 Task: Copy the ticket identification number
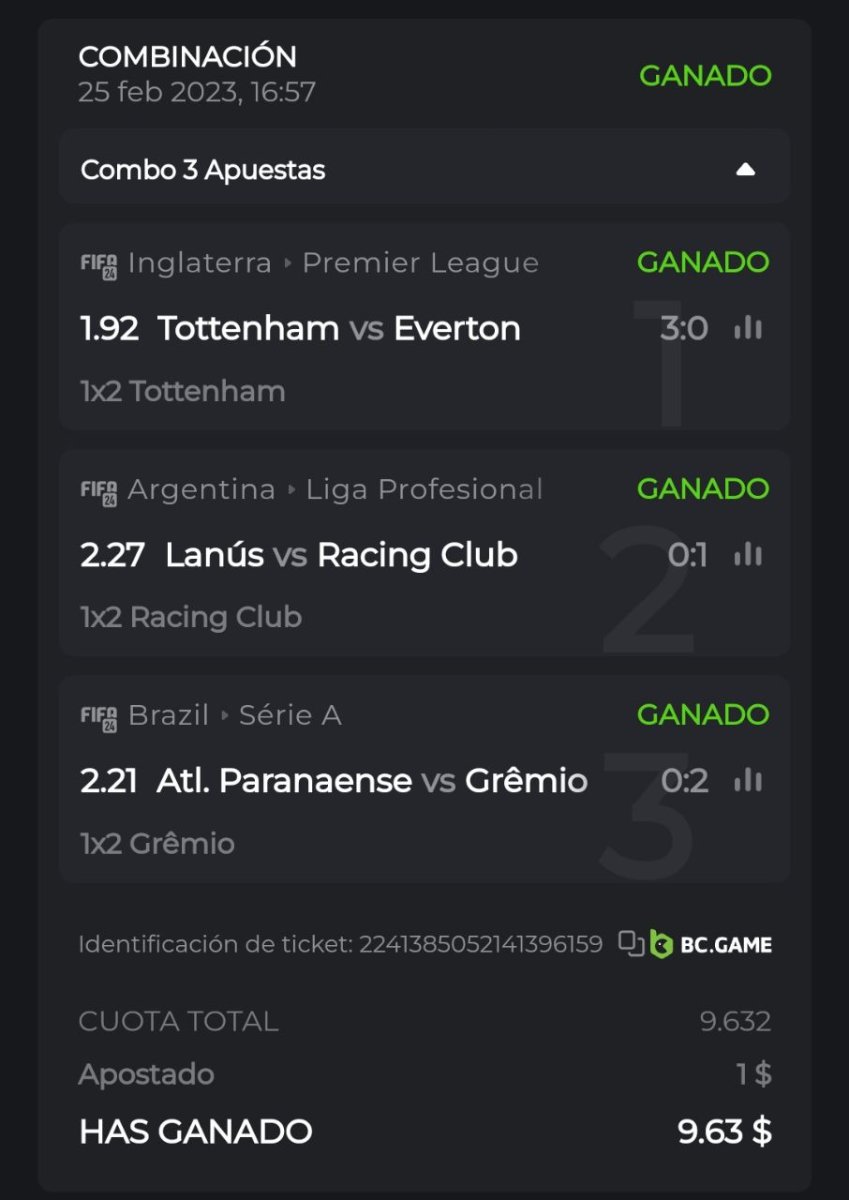tap(631, 943)
